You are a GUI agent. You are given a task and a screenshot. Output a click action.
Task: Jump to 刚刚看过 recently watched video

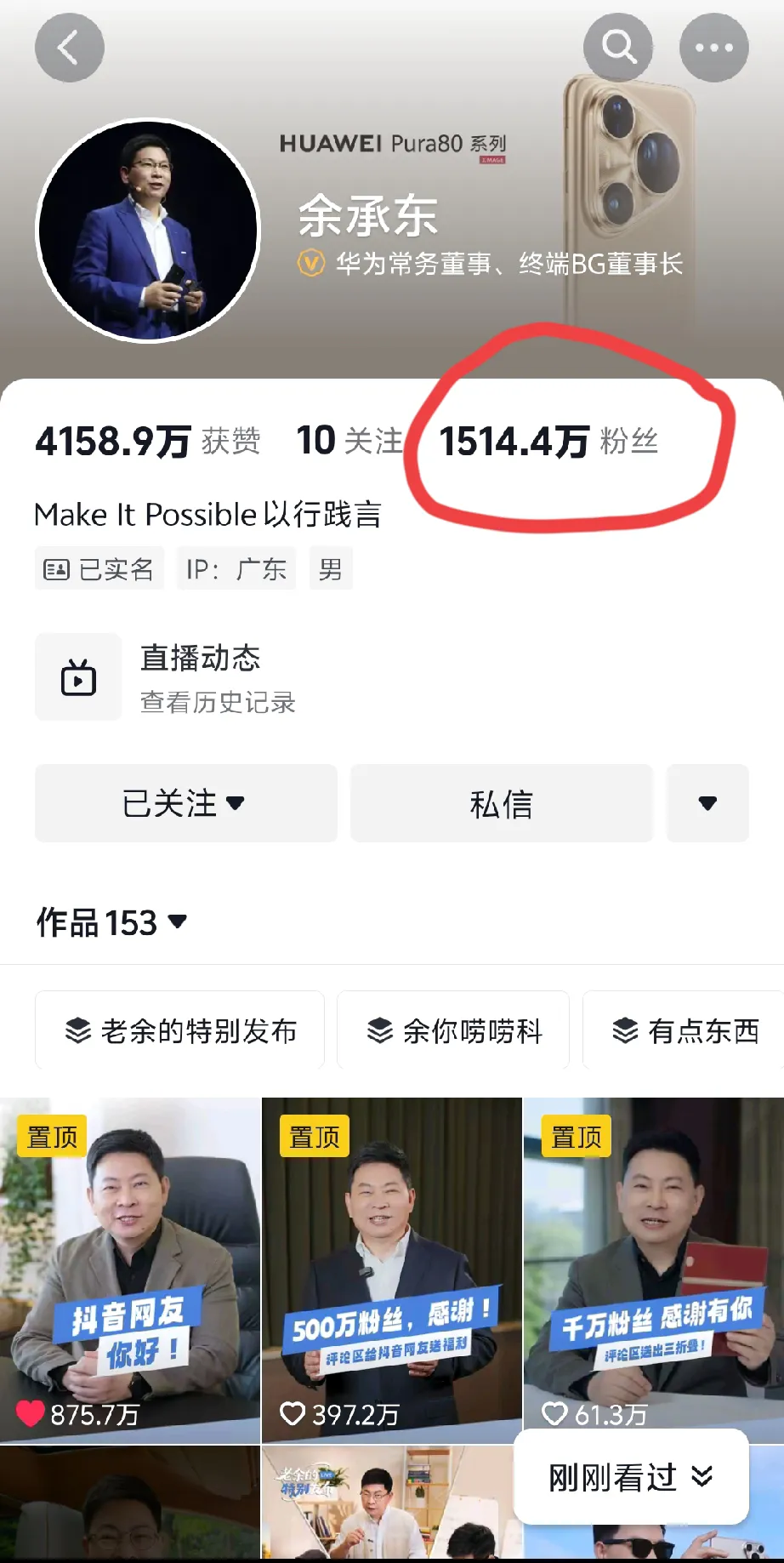(x=630, y=1477)
